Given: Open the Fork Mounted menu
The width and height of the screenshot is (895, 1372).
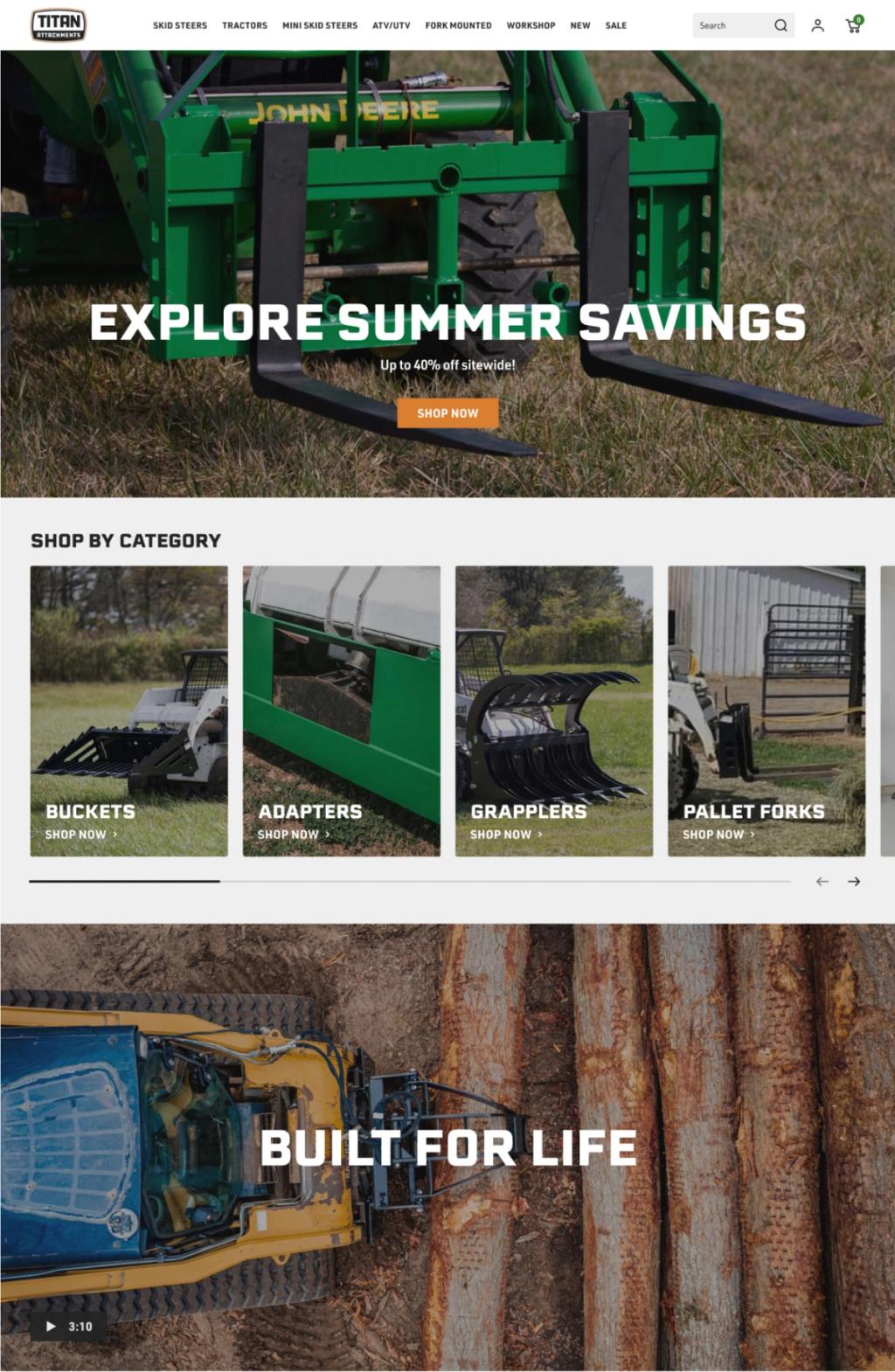Looking at the screenshot, I should tap(458, 25).
